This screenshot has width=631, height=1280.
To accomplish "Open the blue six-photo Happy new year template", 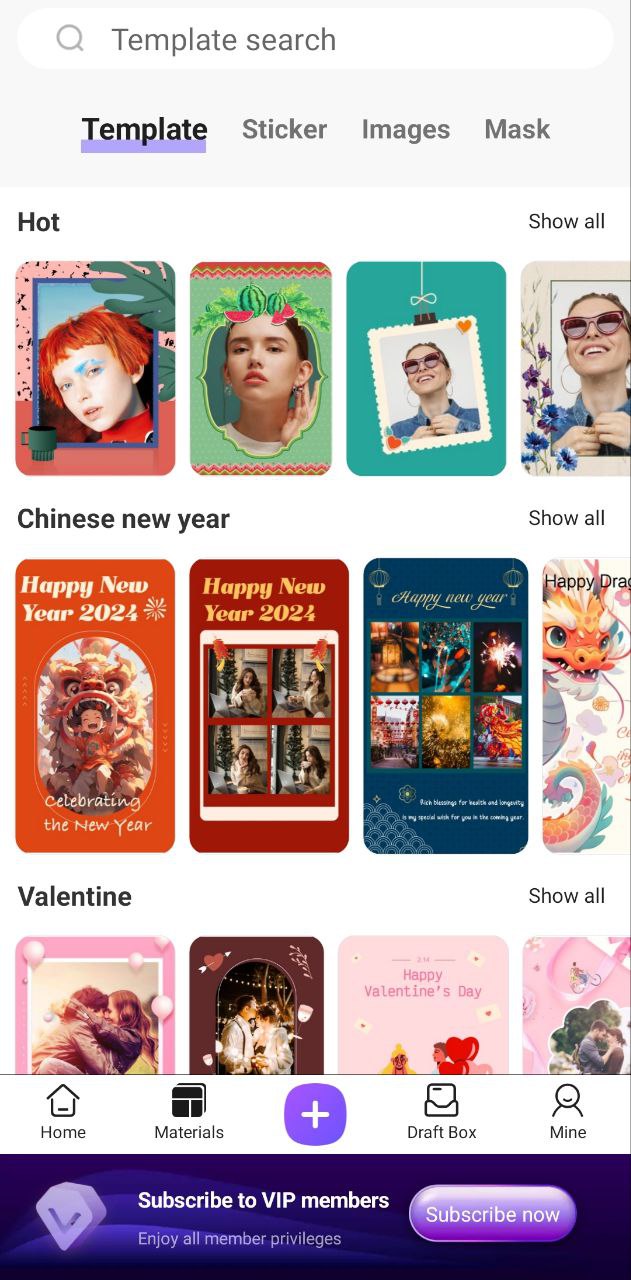I will 445,705.
